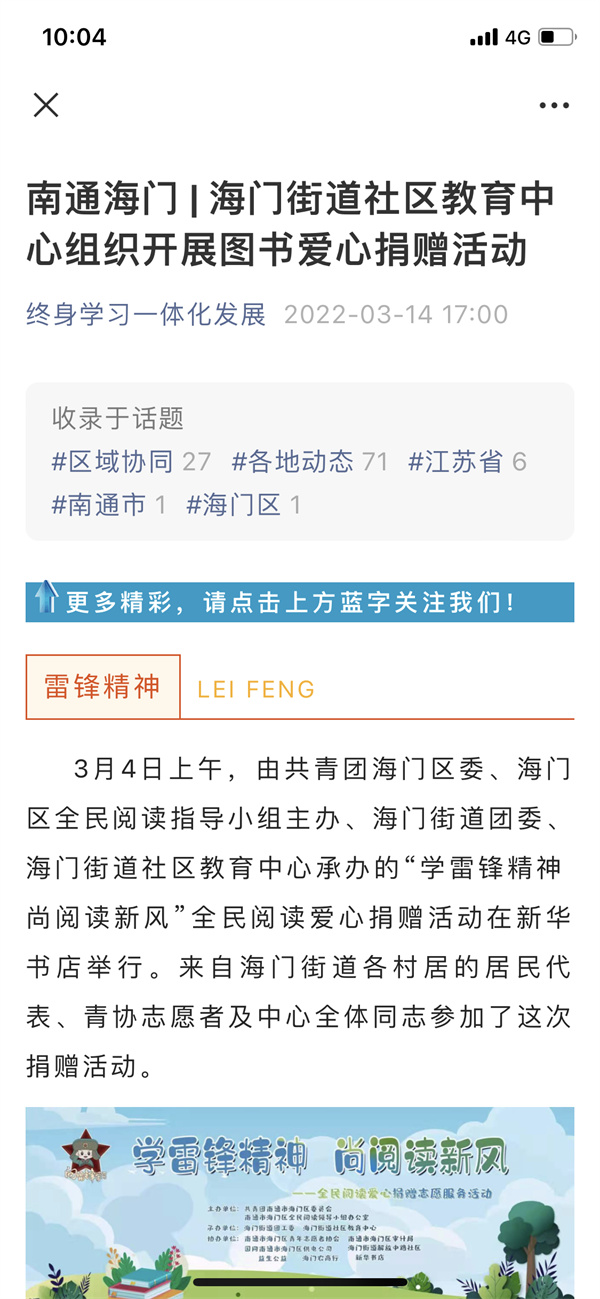Open the #南通市 topic tag

point(99,505)
